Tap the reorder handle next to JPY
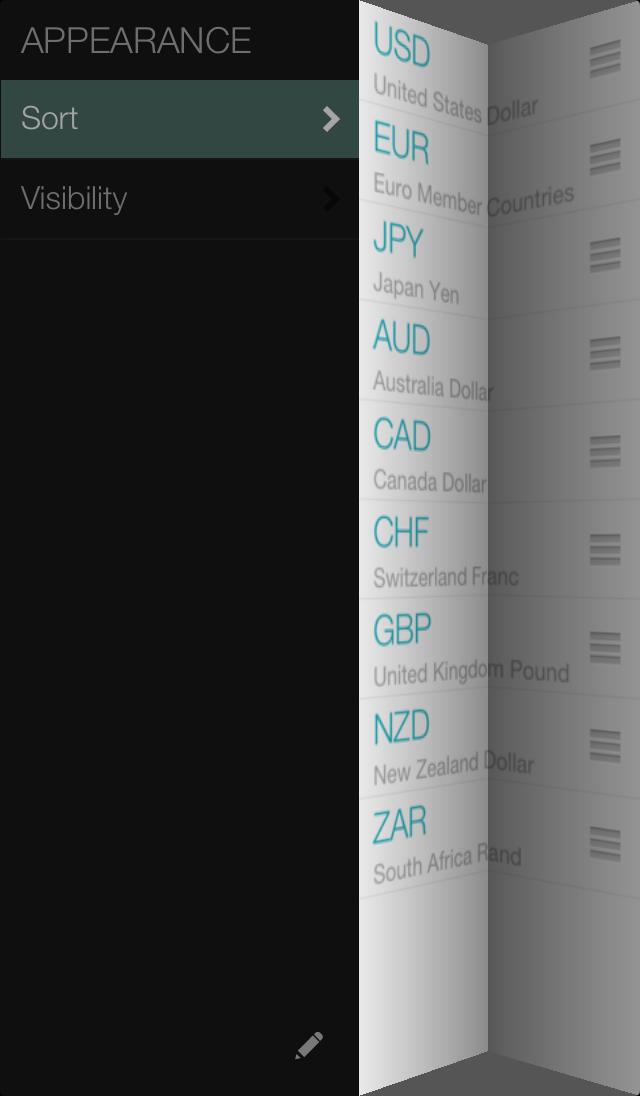 click(x=605, y=255)
